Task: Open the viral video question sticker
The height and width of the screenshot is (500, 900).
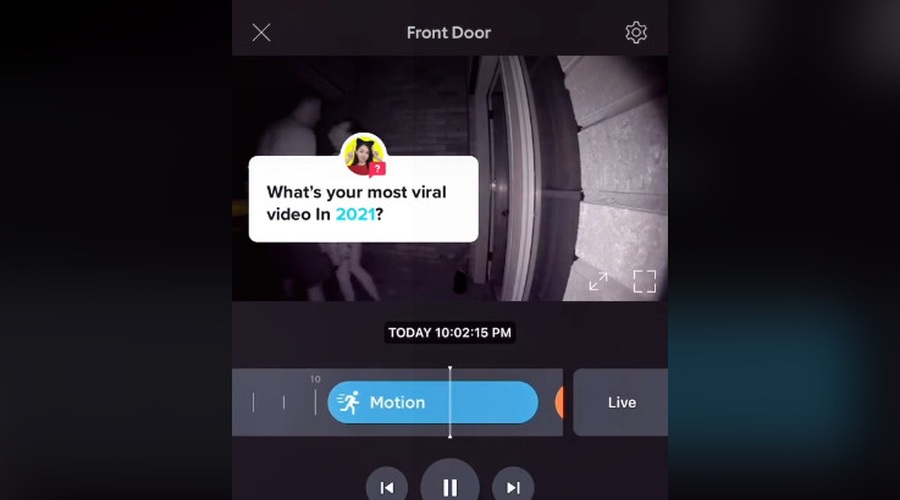Action: coord(363,200)
